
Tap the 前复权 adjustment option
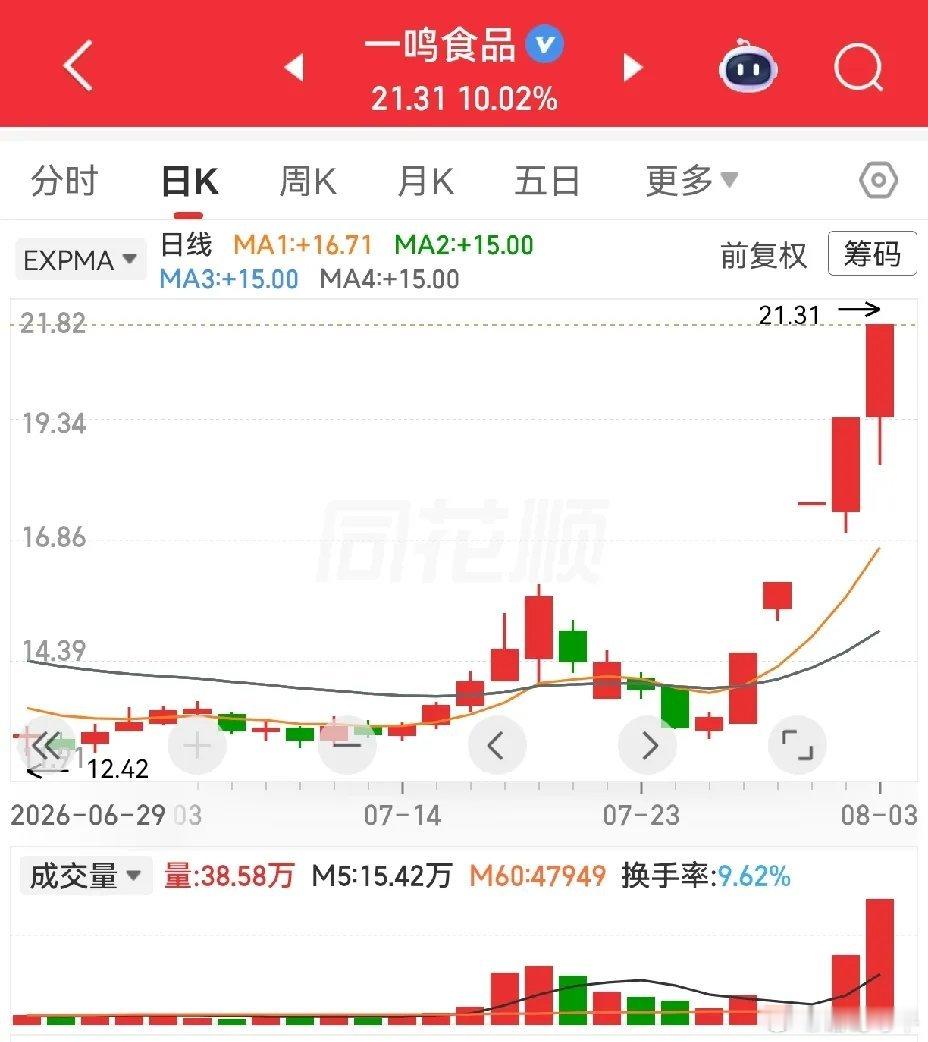(764, 256)
